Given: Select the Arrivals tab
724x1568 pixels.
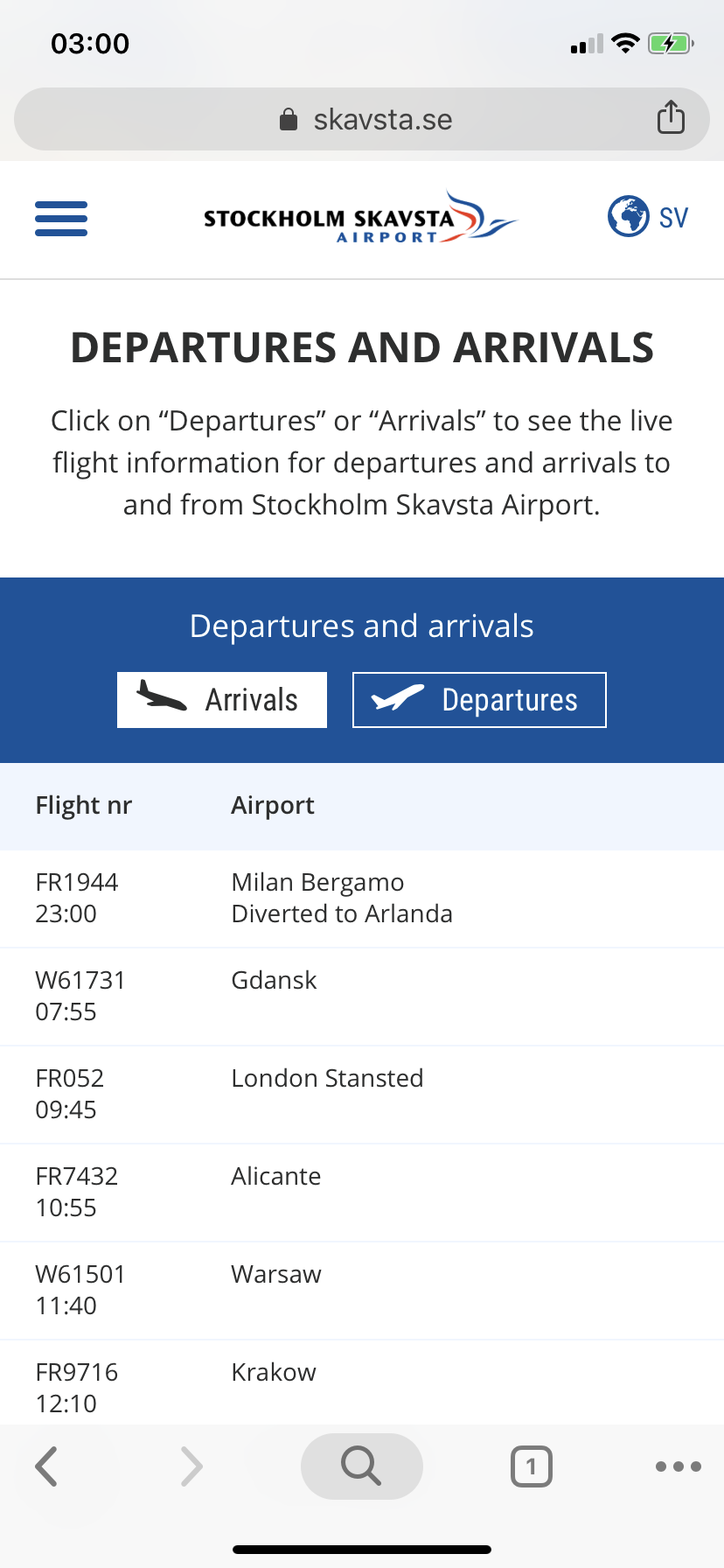Looking at the screenshot, I should (x=222, y=700).
